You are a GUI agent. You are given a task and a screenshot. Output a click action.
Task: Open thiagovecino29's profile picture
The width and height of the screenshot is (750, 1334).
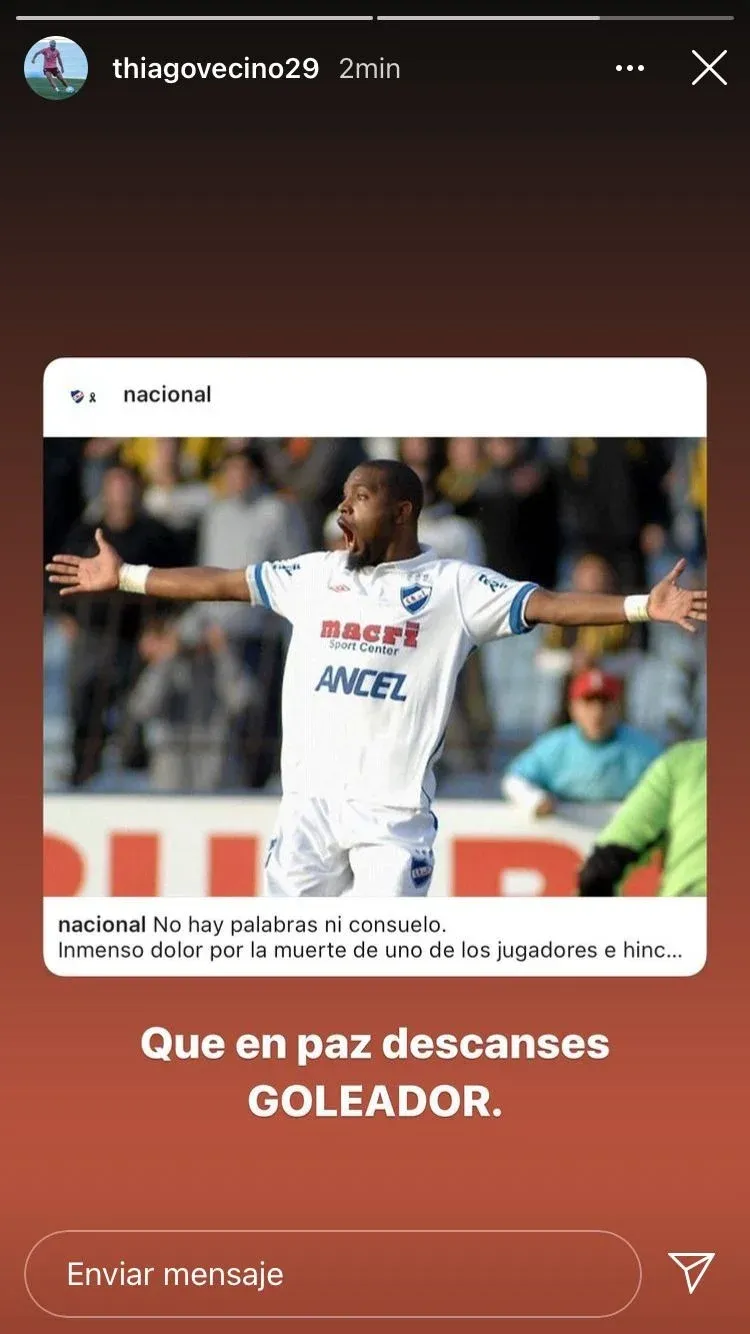click(x=55, y=68)
